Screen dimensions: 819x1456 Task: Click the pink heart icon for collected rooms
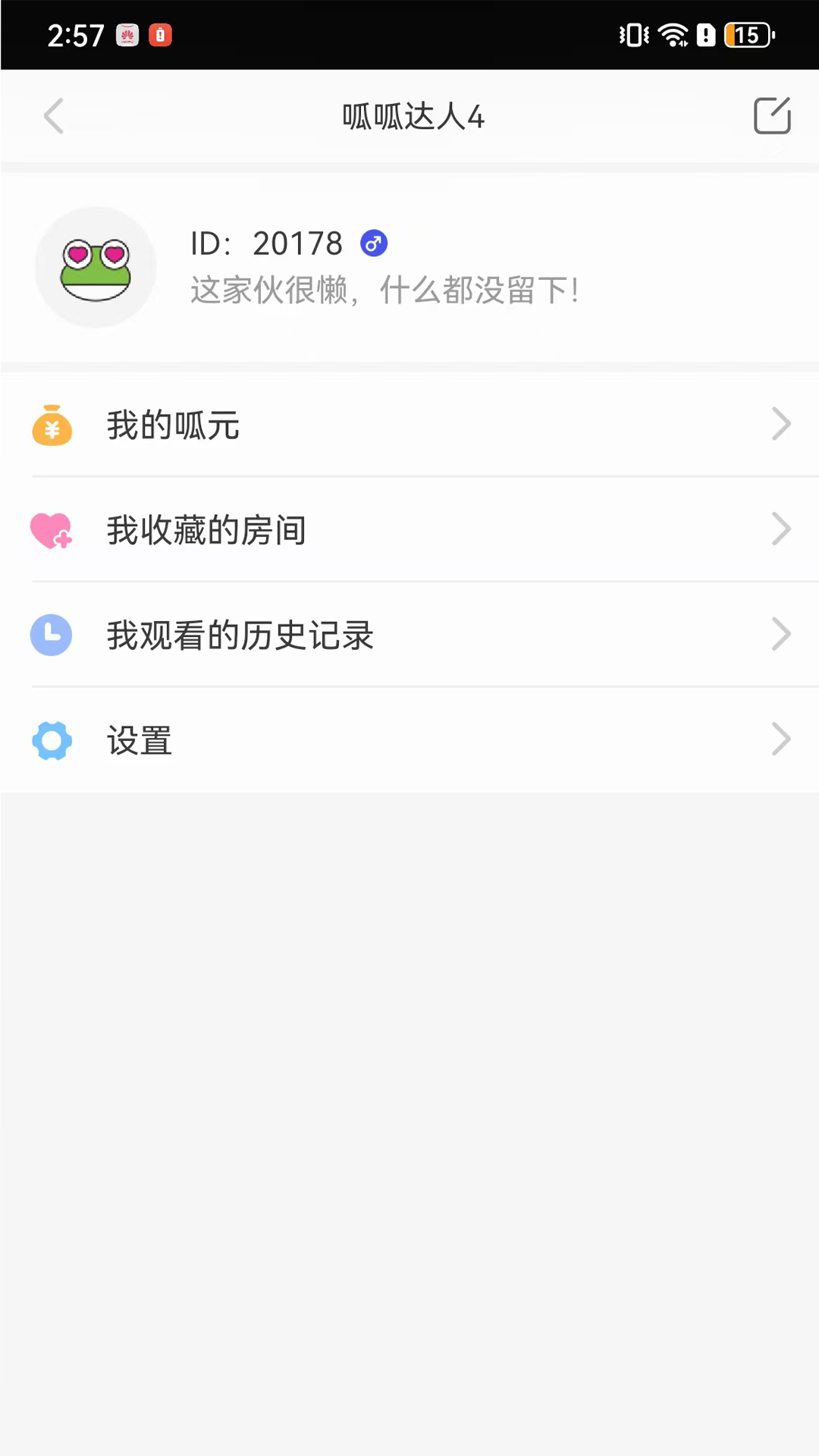pos(51,530)
